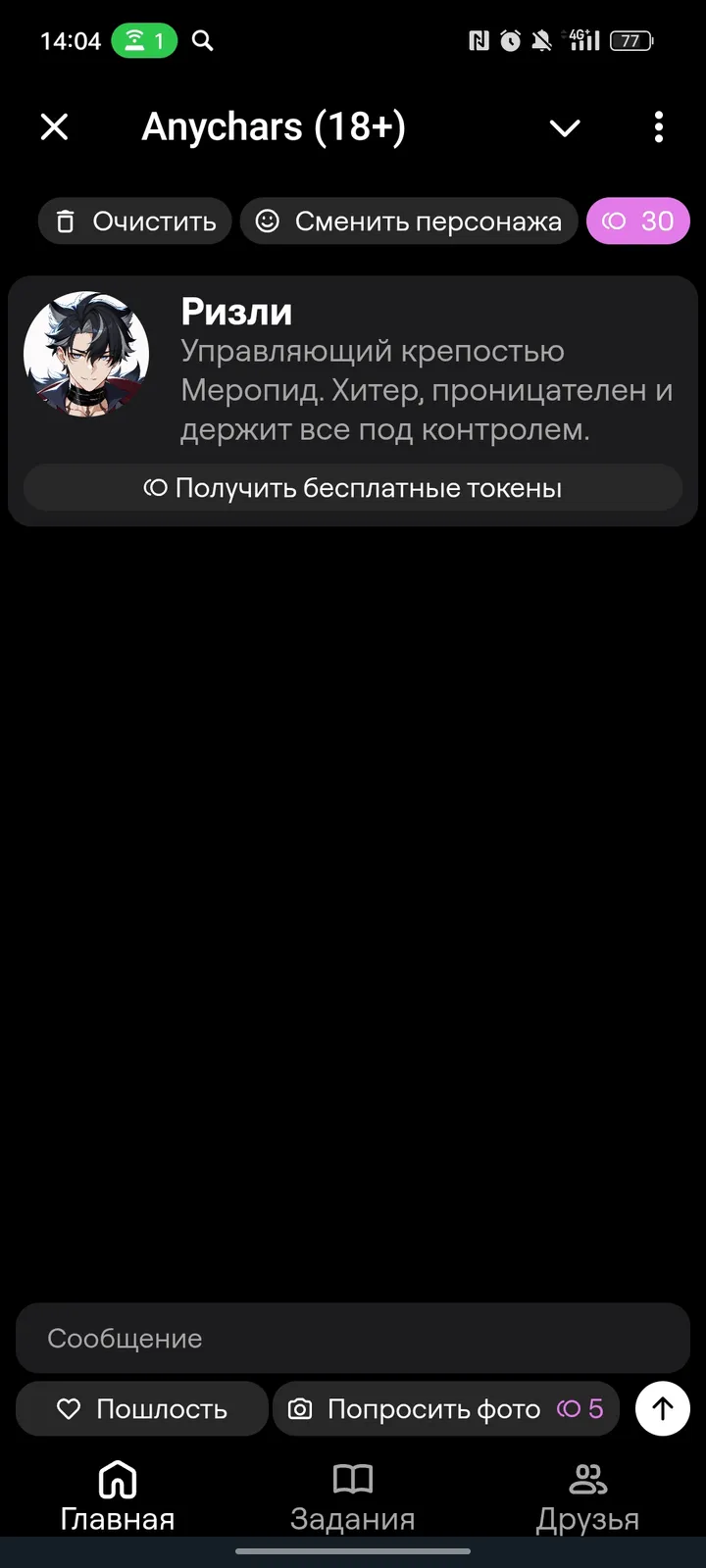Open the book icon labeled Задания
Image resolution: width=706 pixels, height=1568 pixels.
(352, 1478)
